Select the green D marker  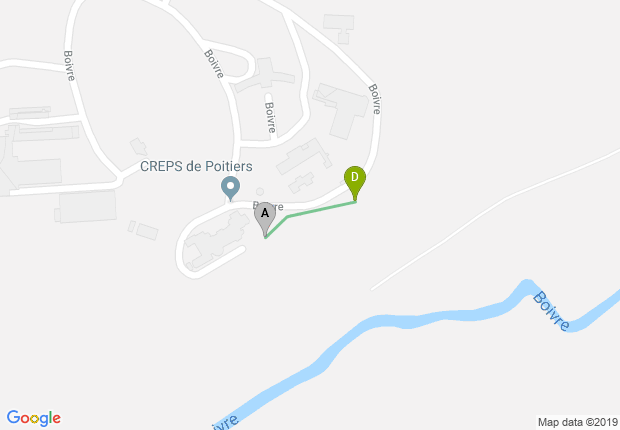(x=354, y=179)
